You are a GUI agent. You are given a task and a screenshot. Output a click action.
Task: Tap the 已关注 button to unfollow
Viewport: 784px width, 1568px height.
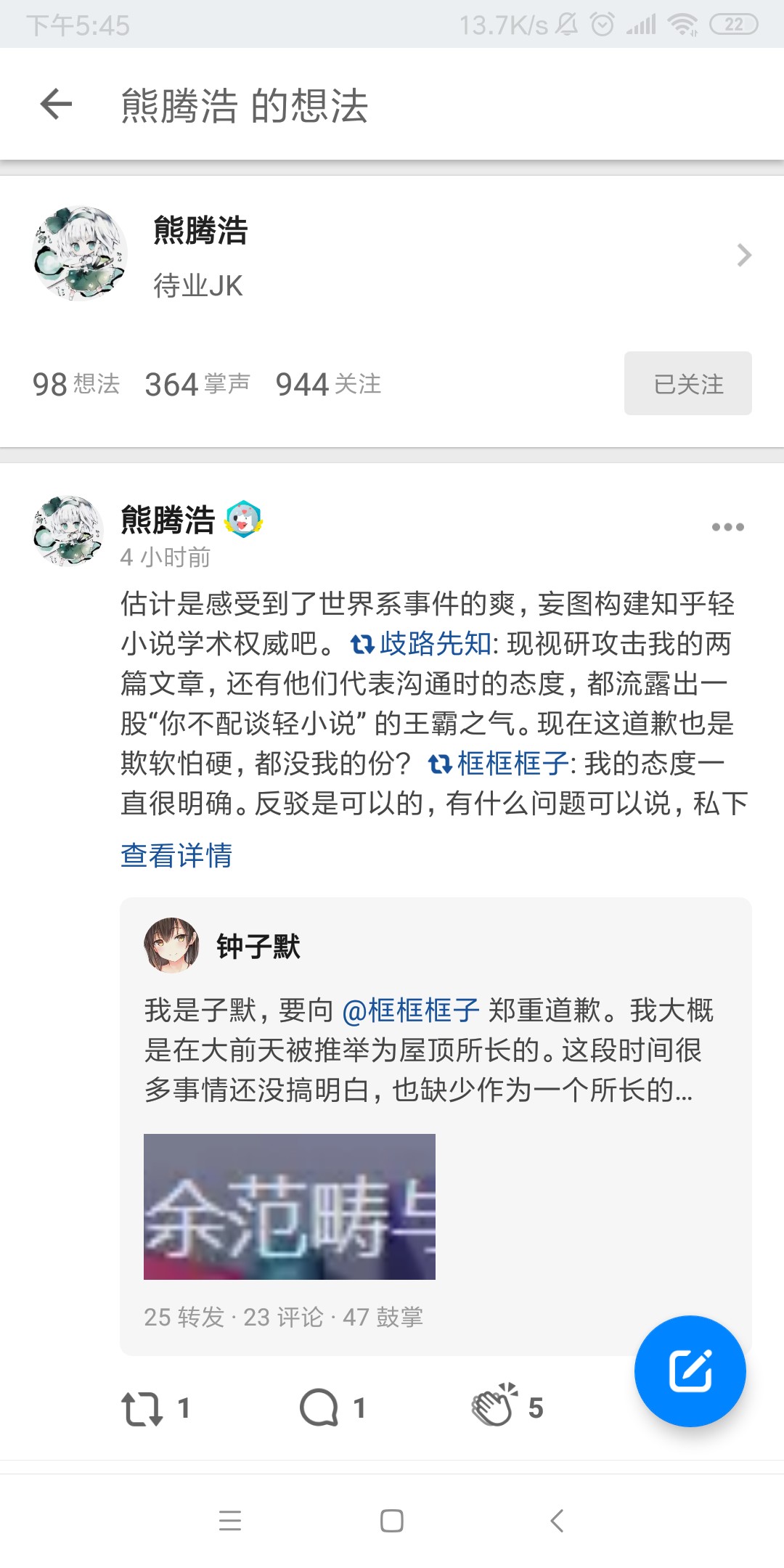[x=687, y=384]
